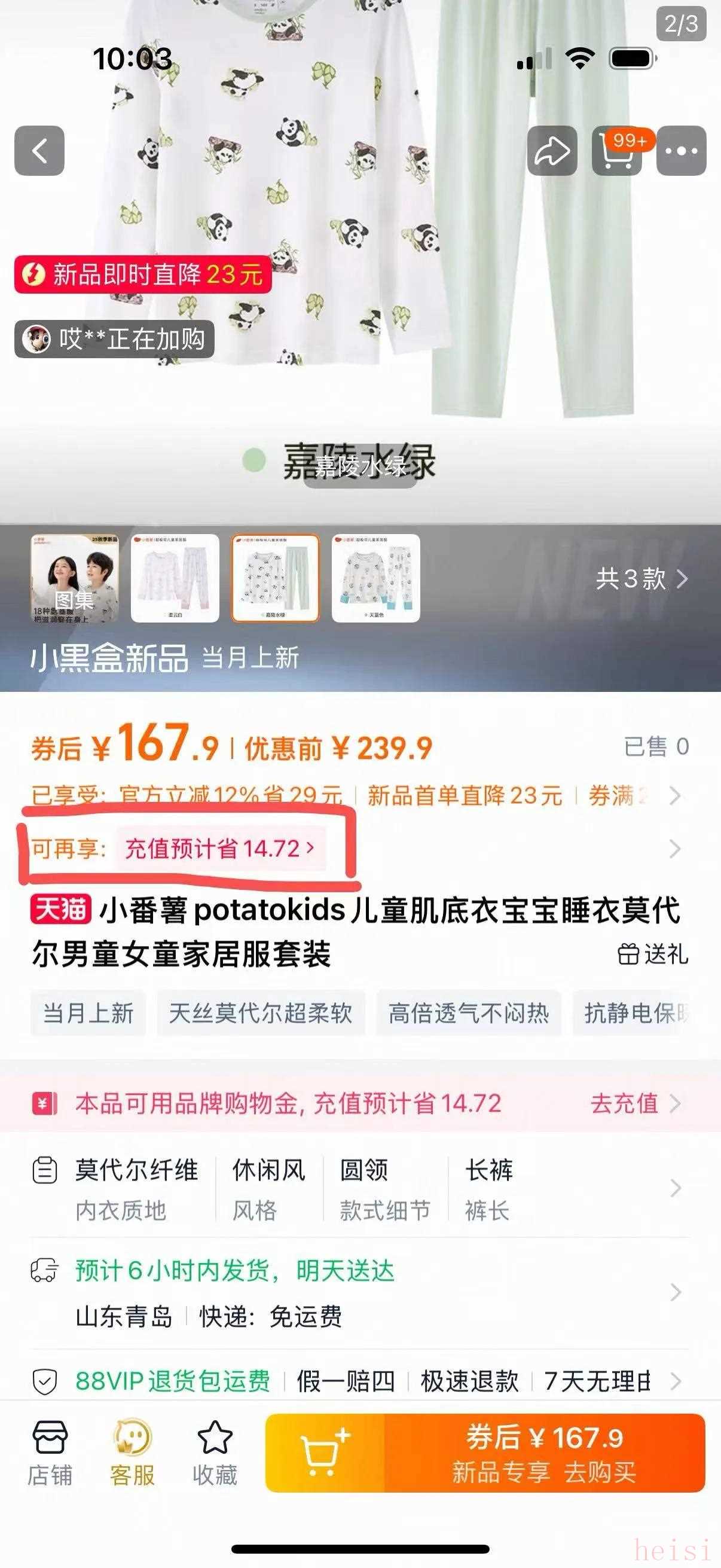Select the 柔云白 style thumbnail
721x1568 pixels.
(x=175, y=578)
